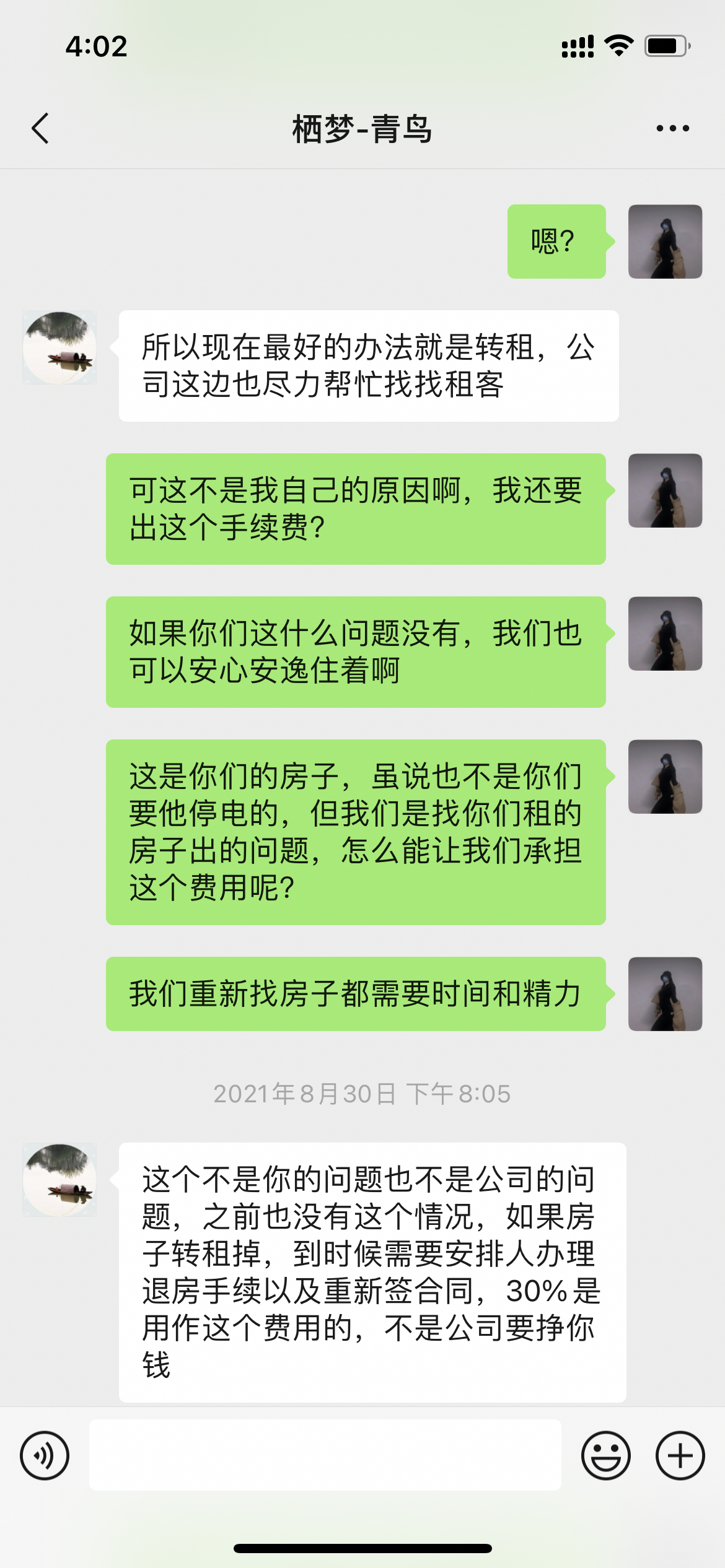Screen dimensions: 725x1568
Task: Open the three-dot chat info menu
Action: [672, 128]
